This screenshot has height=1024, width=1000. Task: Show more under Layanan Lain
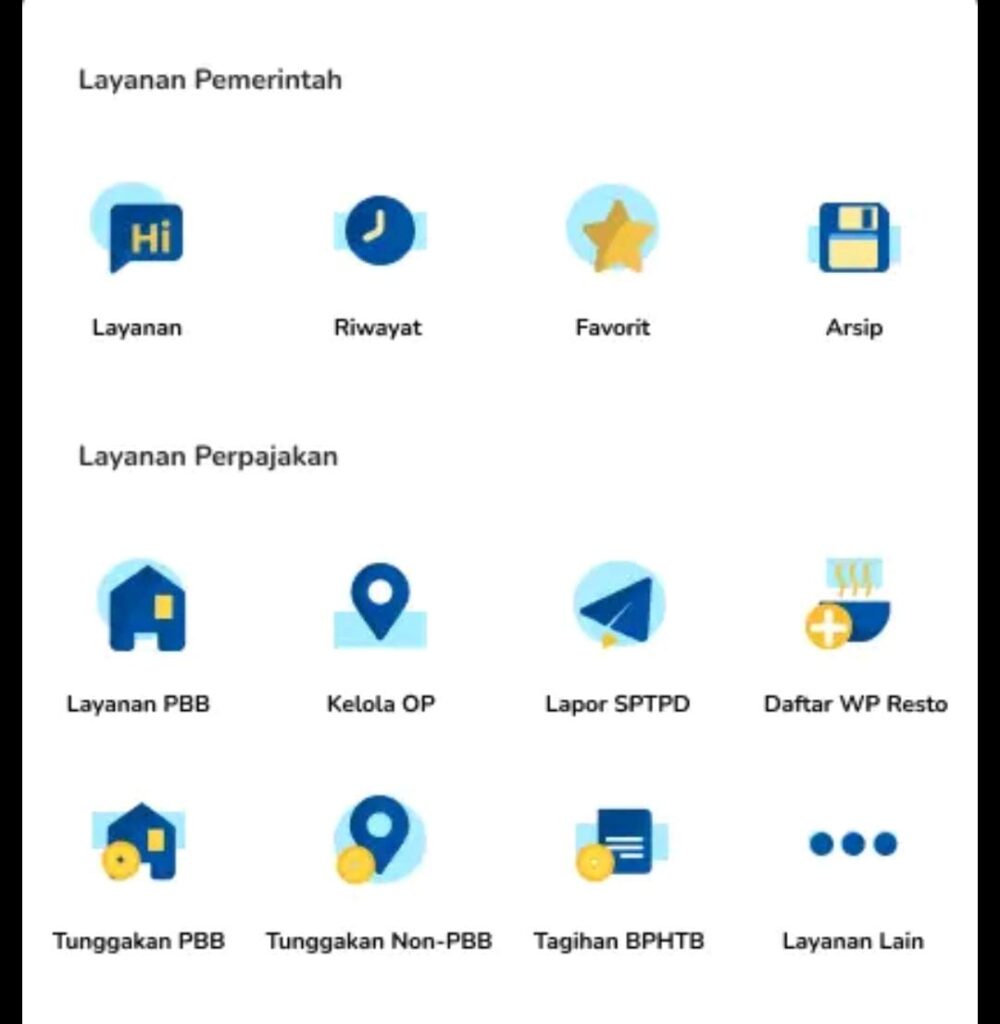pos(853,844)
